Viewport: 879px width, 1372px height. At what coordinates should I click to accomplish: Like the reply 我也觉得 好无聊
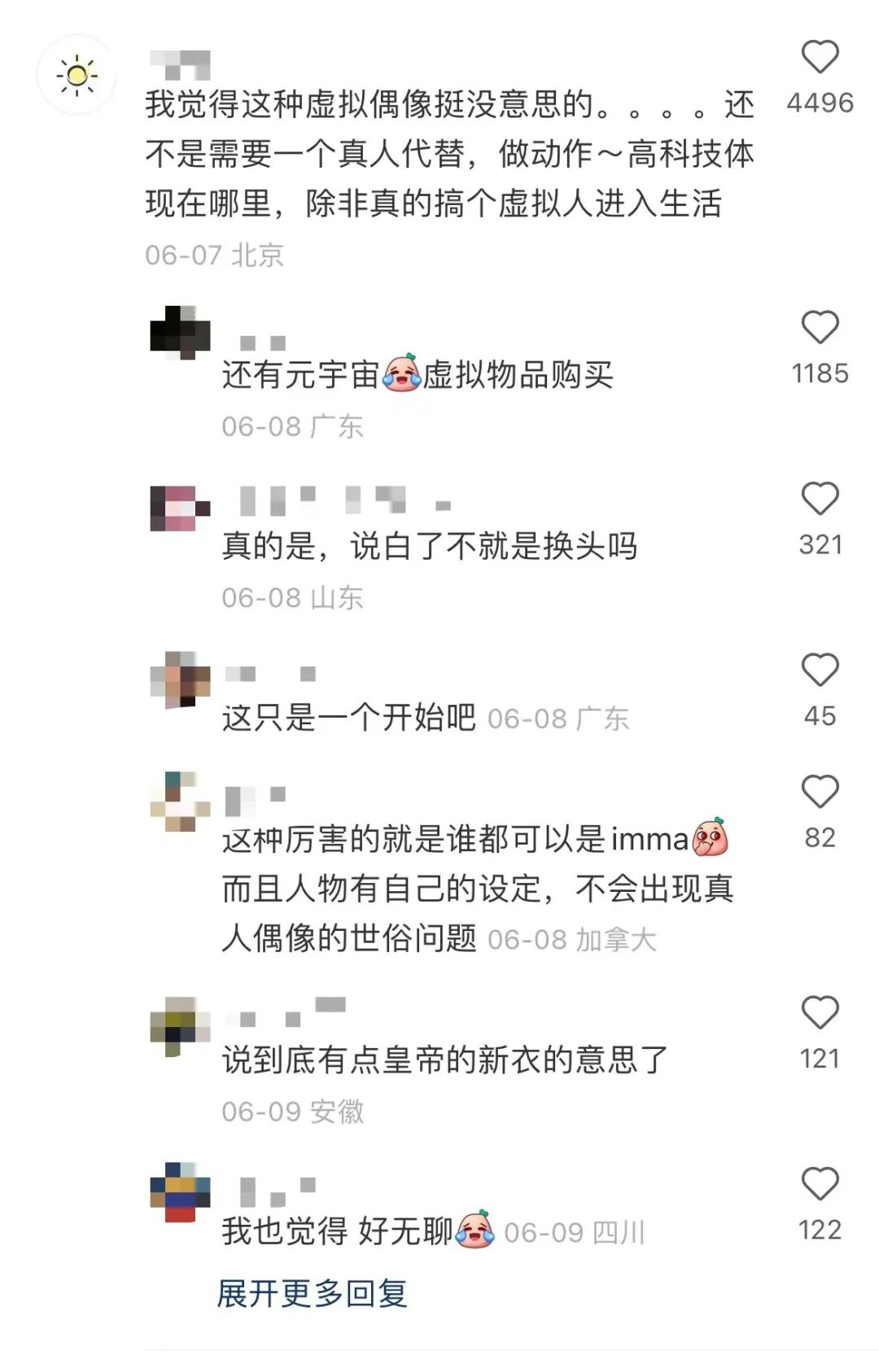820,1184
